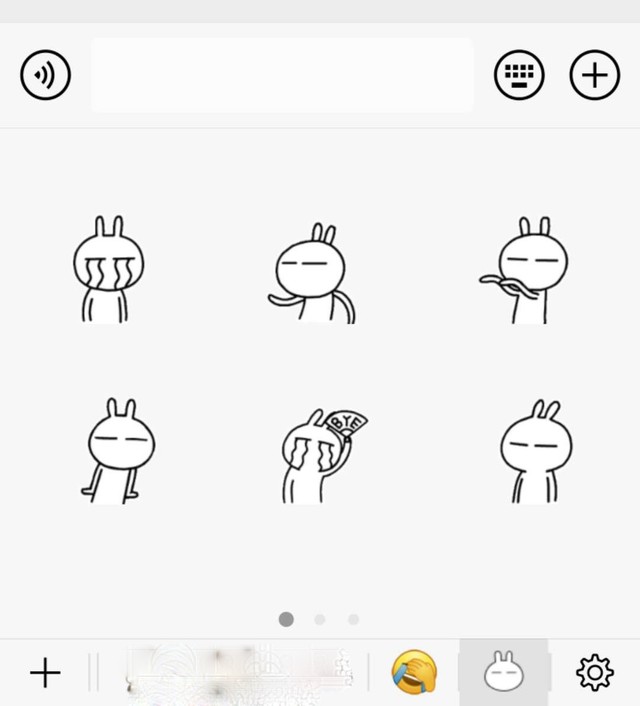Jump to the second sticker page dot

pyautogui.click(x=320, y=620)
